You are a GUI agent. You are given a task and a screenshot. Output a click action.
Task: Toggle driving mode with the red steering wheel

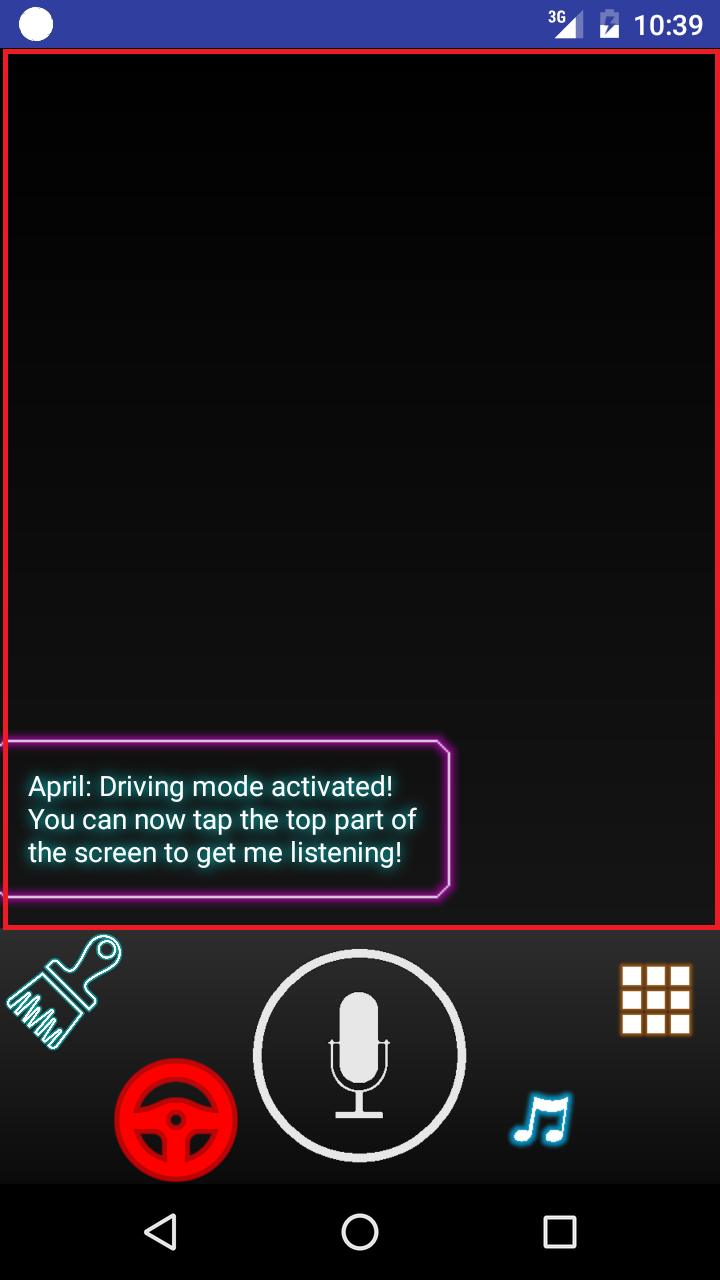[176, 1120]
